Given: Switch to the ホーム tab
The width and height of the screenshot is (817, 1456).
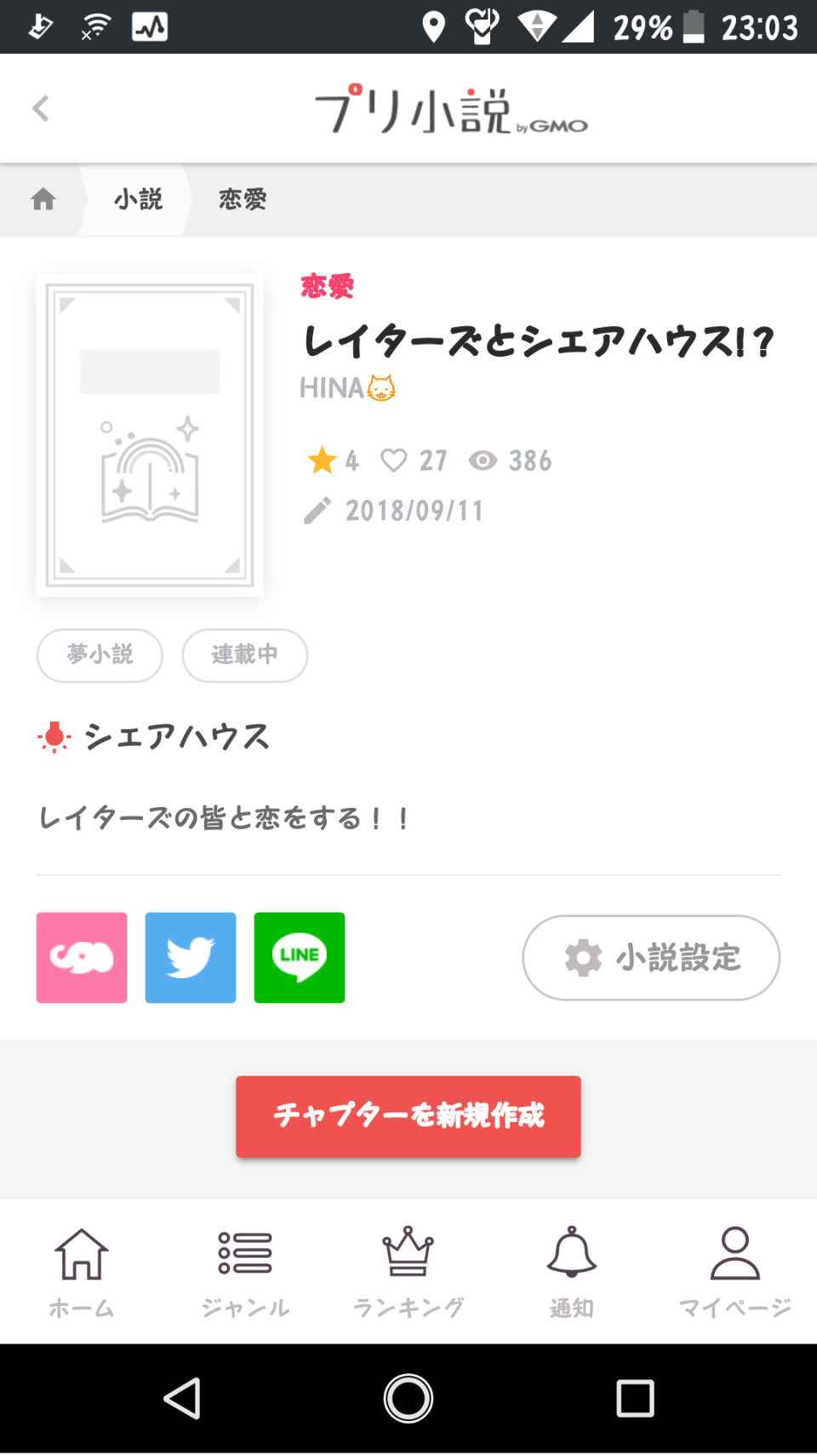Looking at the screenshot, I should tap(82, 1272).
